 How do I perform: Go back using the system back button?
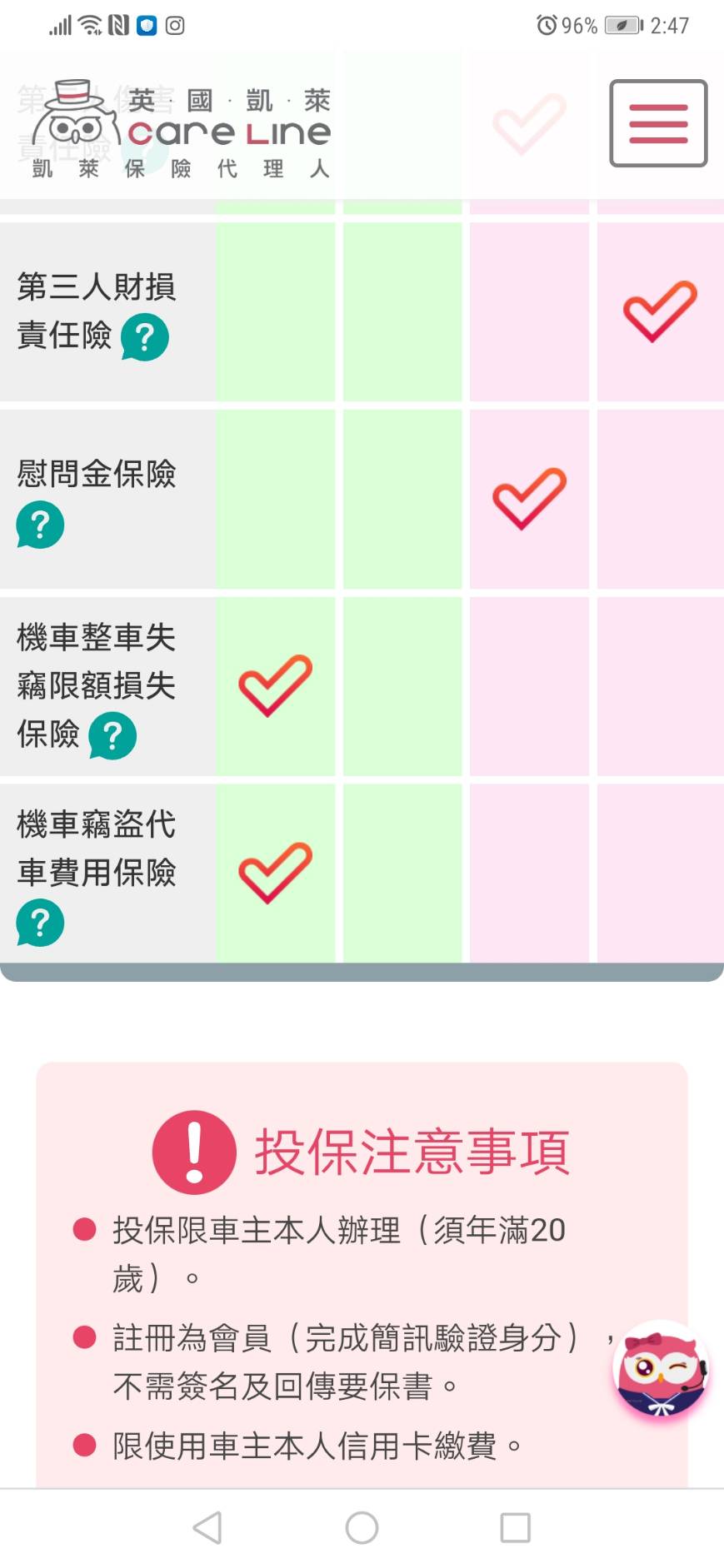[x=207, y=1528]
